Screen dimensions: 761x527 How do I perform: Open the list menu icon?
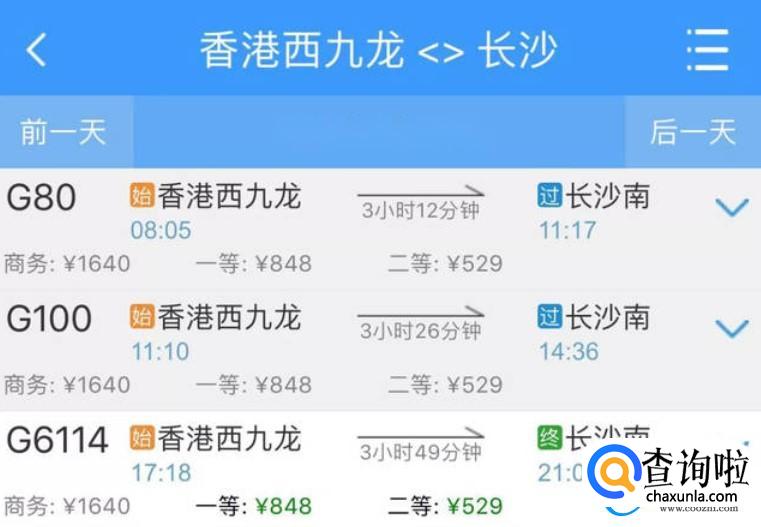(x=707, y=49)
